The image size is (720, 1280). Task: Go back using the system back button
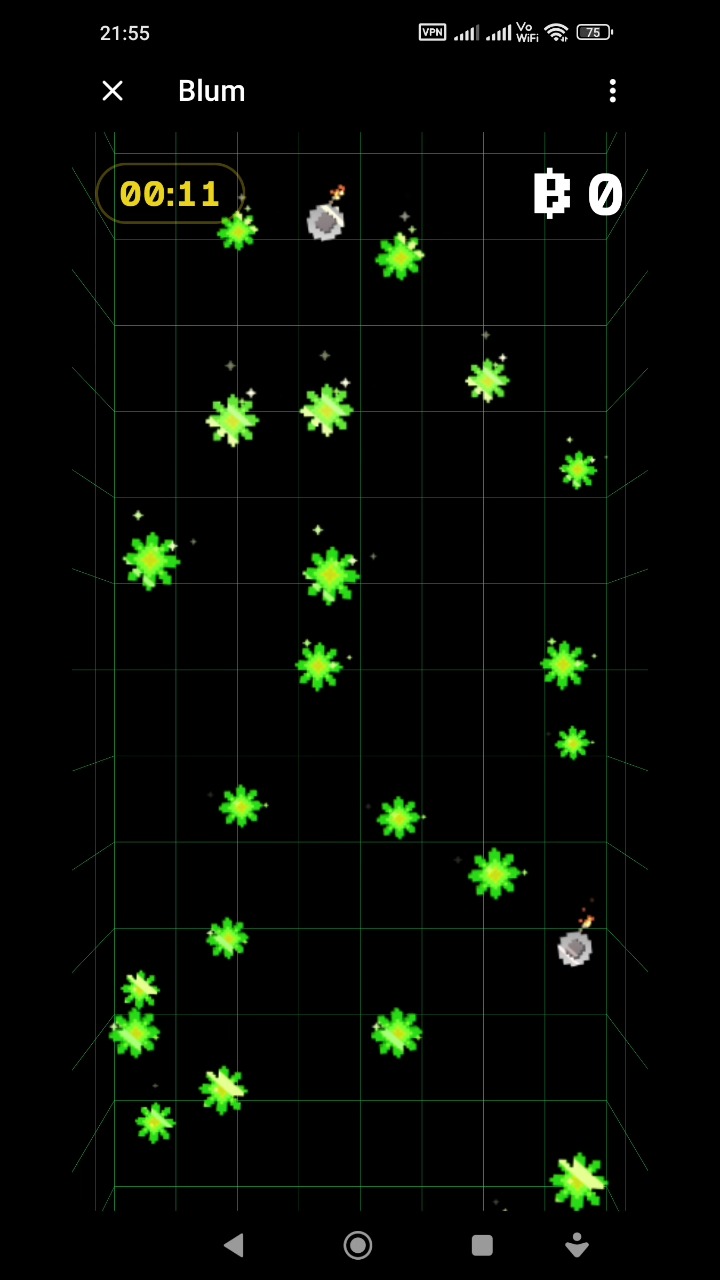(x=234, y=1245)
